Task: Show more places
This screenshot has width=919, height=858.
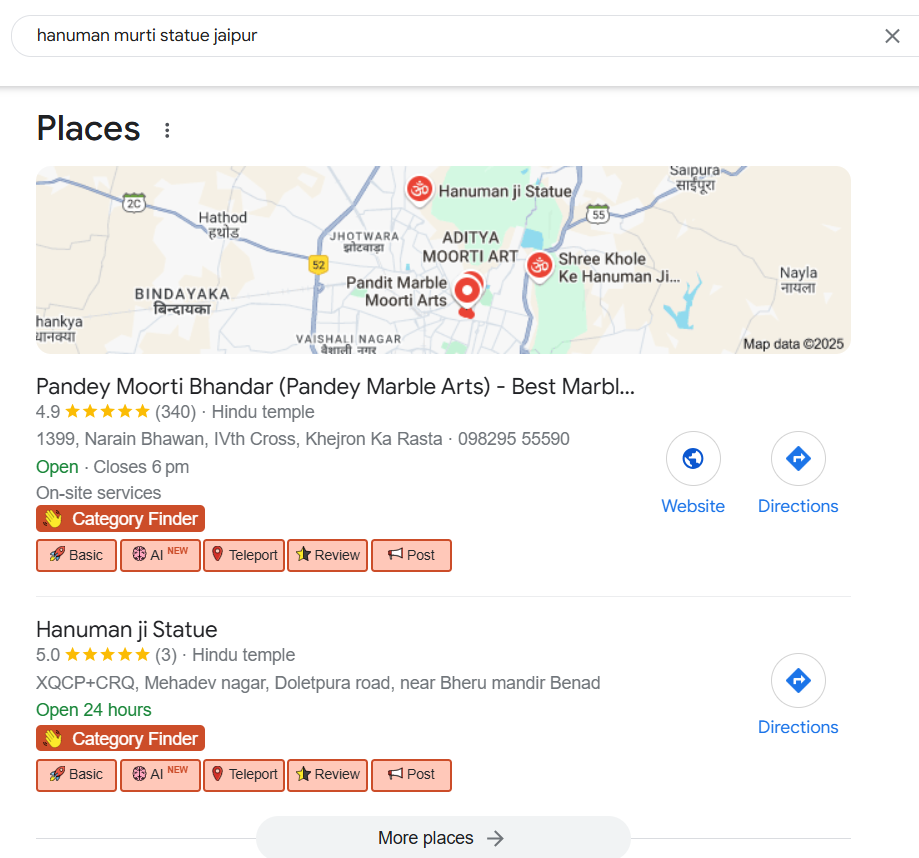Action: click(442, 838)
